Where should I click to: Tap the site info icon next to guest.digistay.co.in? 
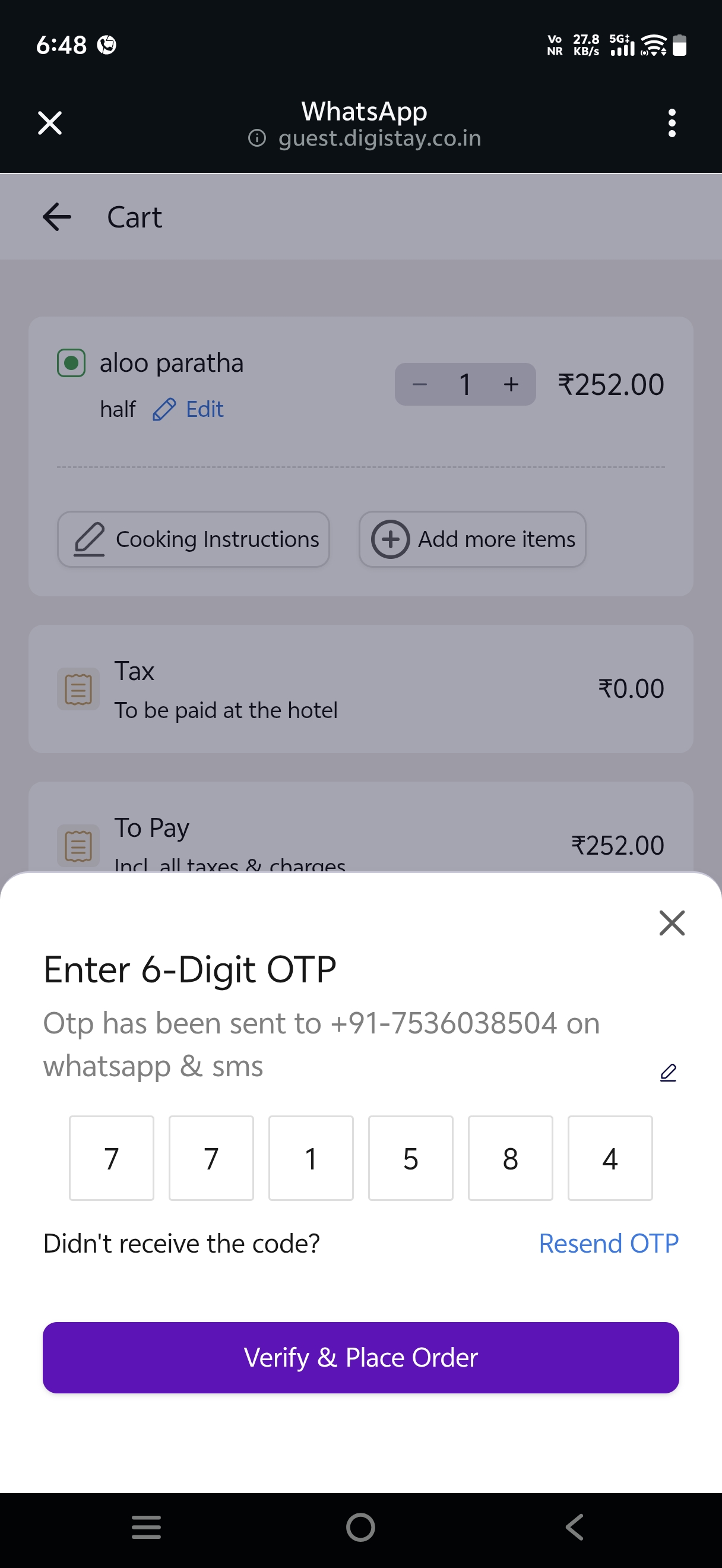258,138
